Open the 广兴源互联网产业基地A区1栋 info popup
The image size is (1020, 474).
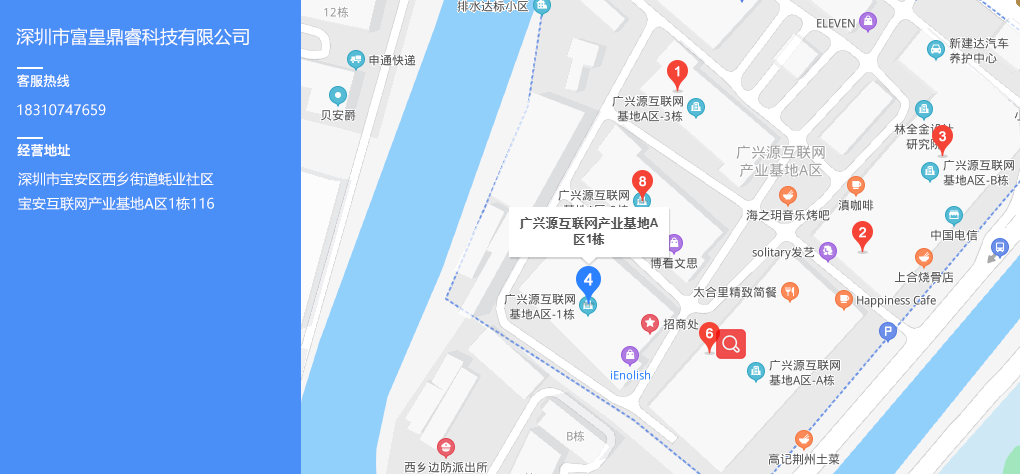(588, 232)
